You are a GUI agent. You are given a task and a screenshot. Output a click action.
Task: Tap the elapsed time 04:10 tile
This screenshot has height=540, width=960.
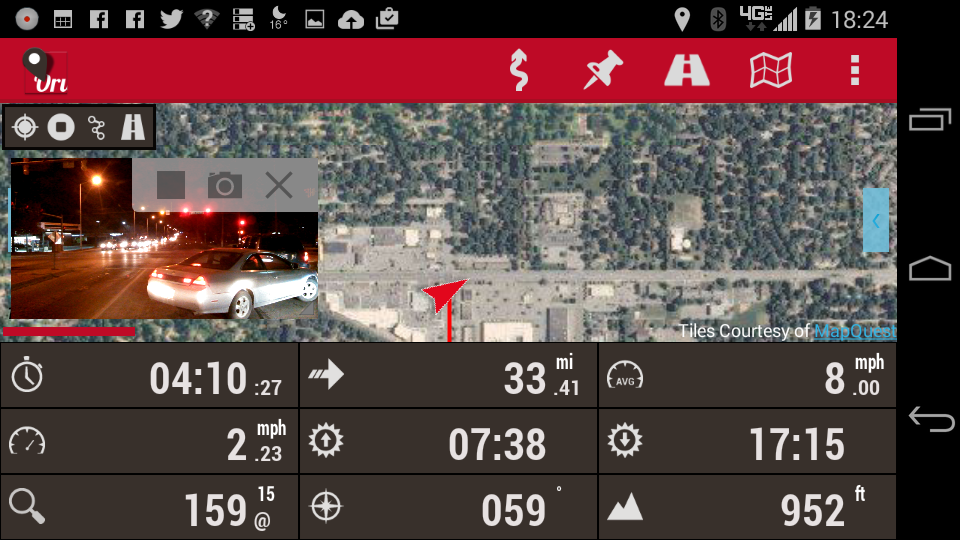tap(150, 376)
